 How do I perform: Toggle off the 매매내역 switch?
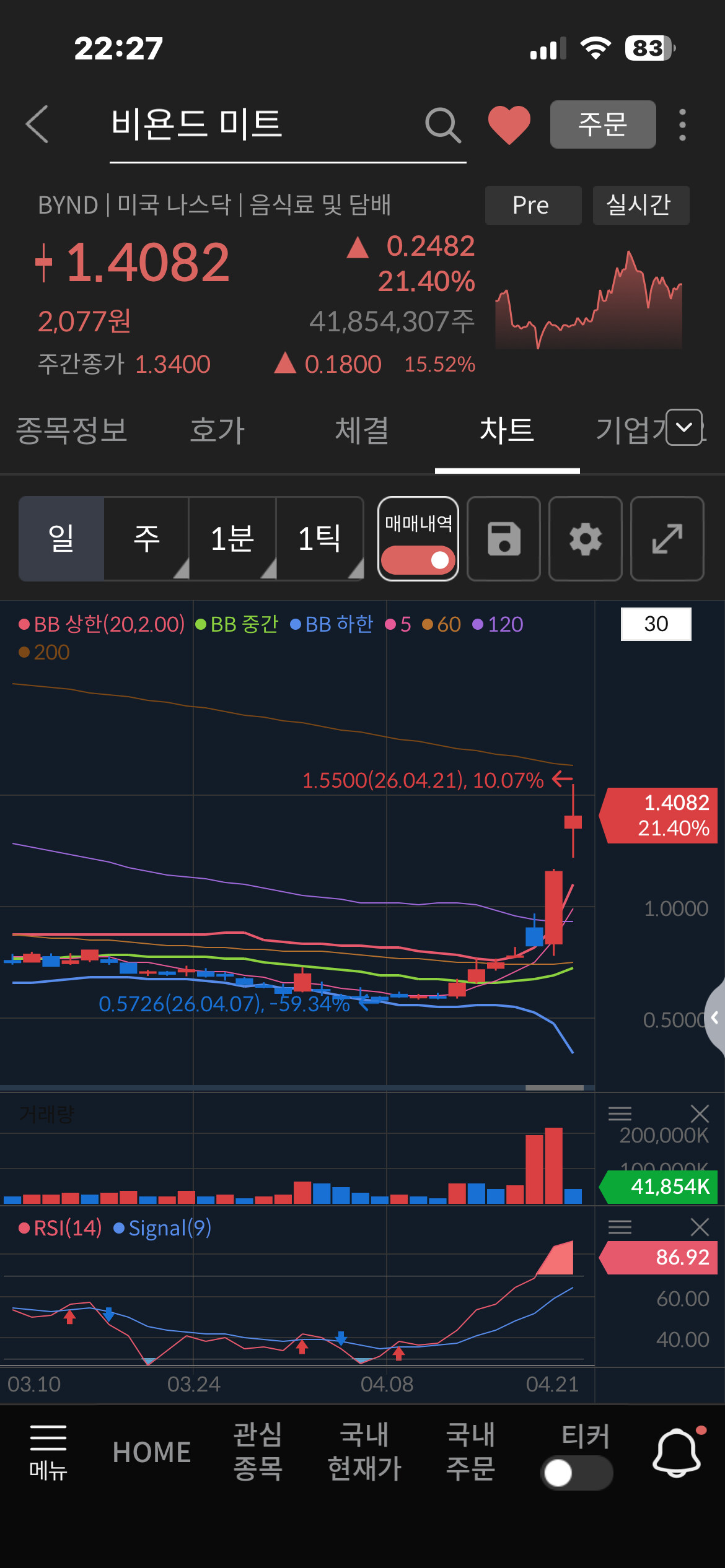[418, 560]
